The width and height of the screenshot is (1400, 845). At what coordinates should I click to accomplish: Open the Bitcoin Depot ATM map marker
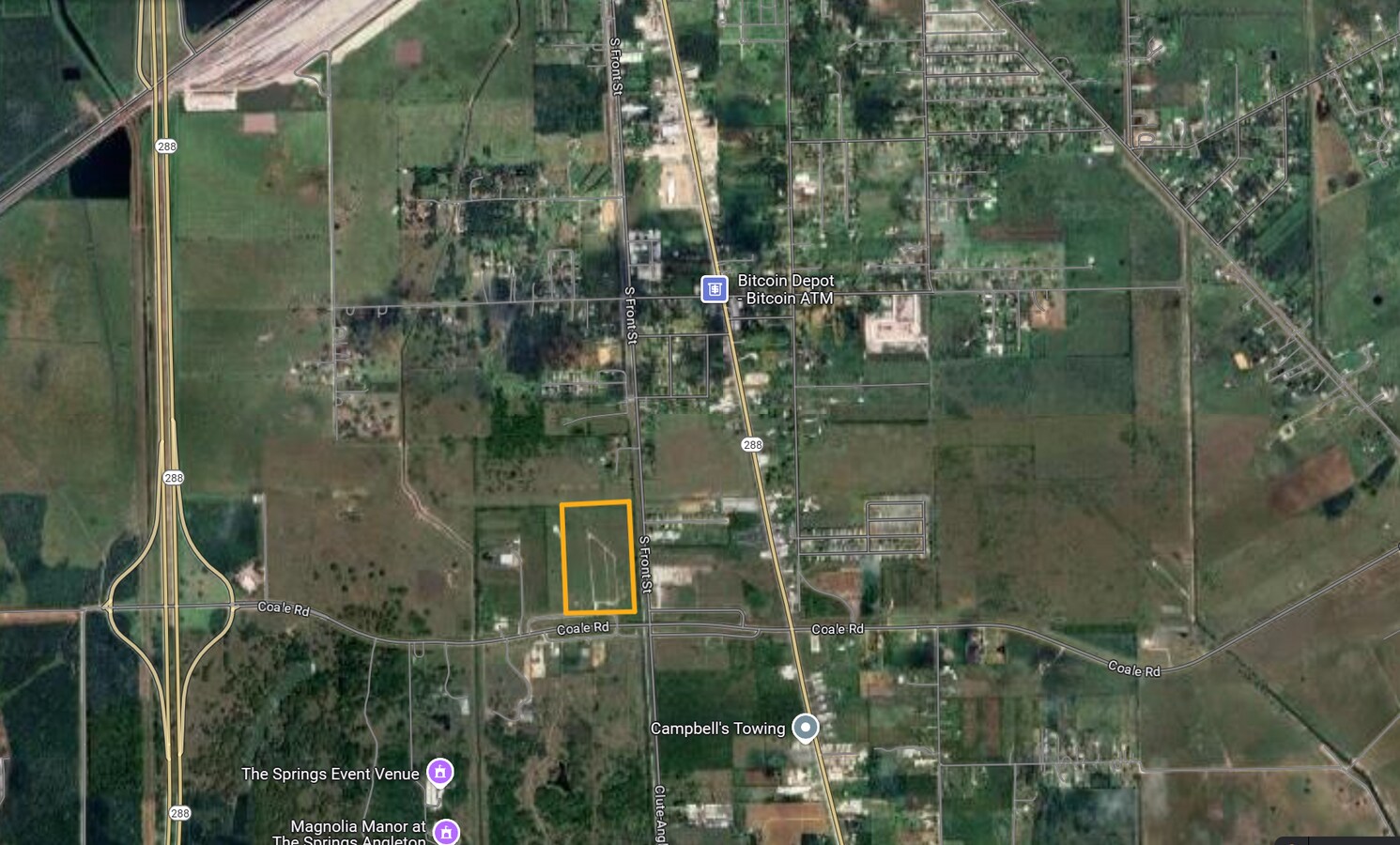tap(715, 289)
